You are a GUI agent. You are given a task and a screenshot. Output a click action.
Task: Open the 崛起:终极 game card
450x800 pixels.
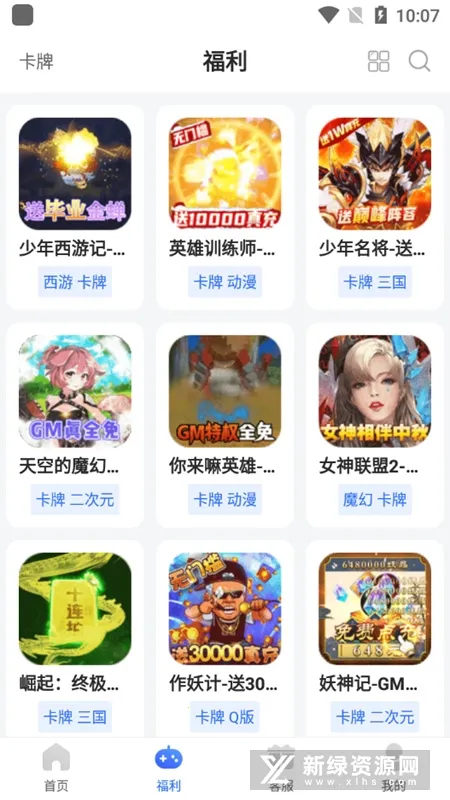coord(75,639)
